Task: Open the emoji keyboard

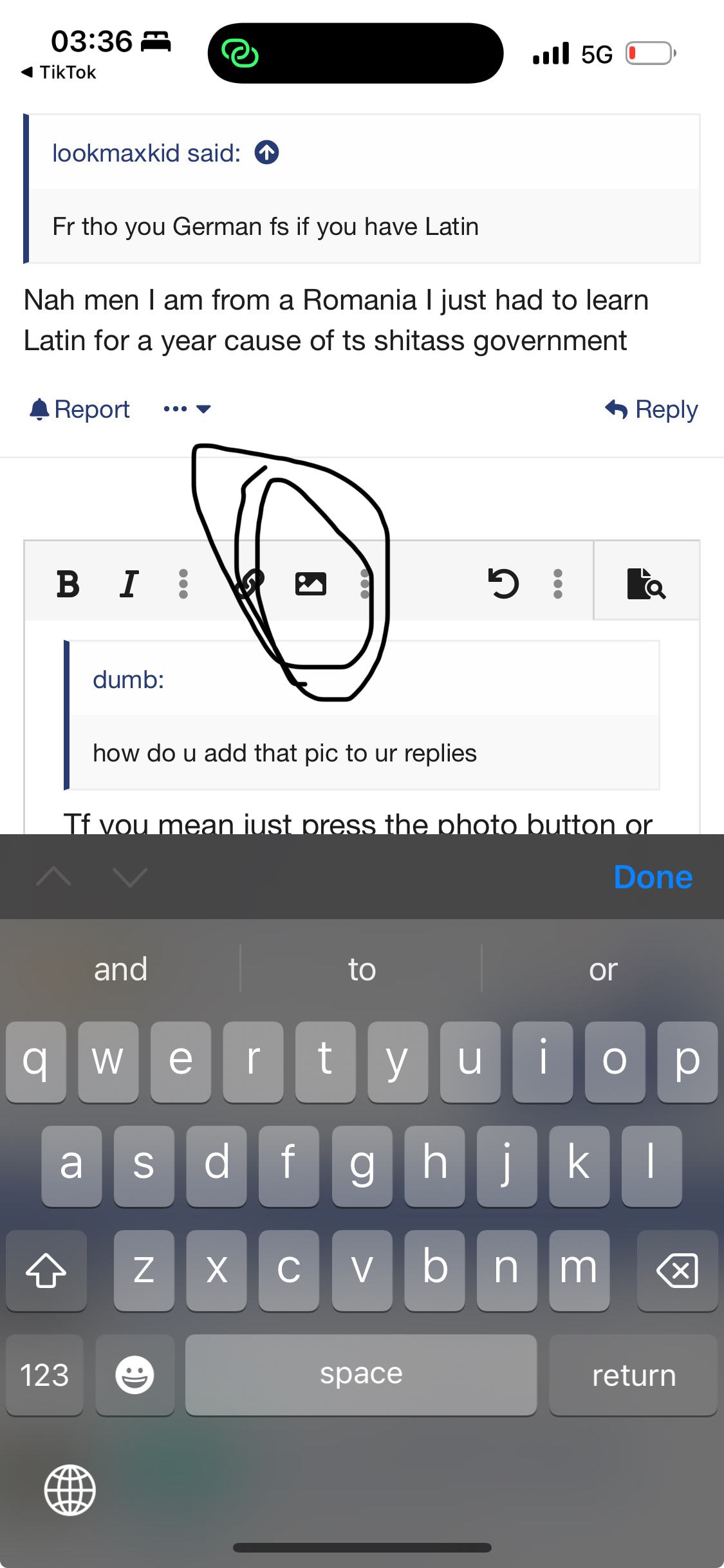Action: [135, 1375]
